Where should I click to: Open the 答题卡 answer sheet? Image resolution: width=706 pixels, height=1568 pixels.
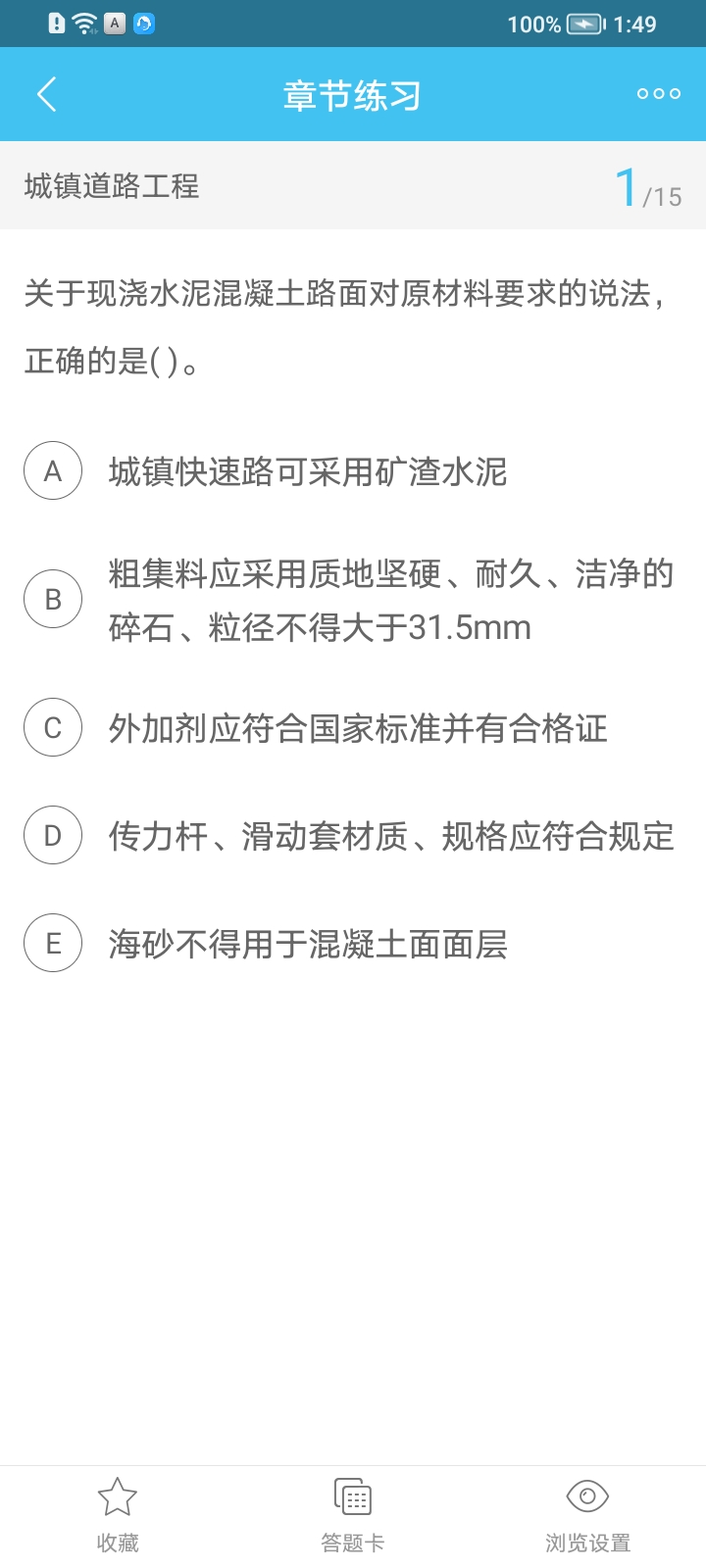353,1514
